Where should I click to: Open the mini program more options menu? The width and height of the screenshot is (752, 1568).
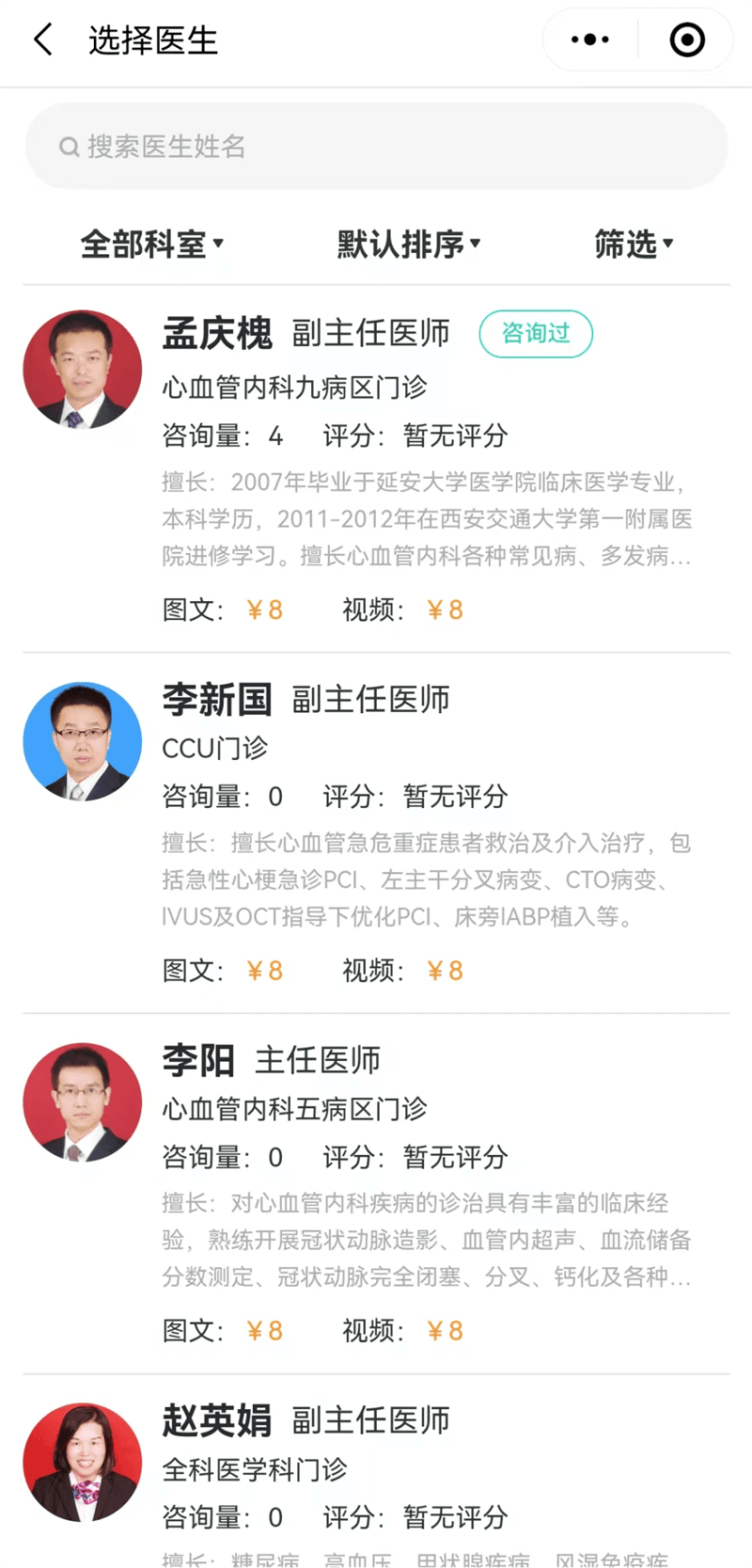[590, 40]
